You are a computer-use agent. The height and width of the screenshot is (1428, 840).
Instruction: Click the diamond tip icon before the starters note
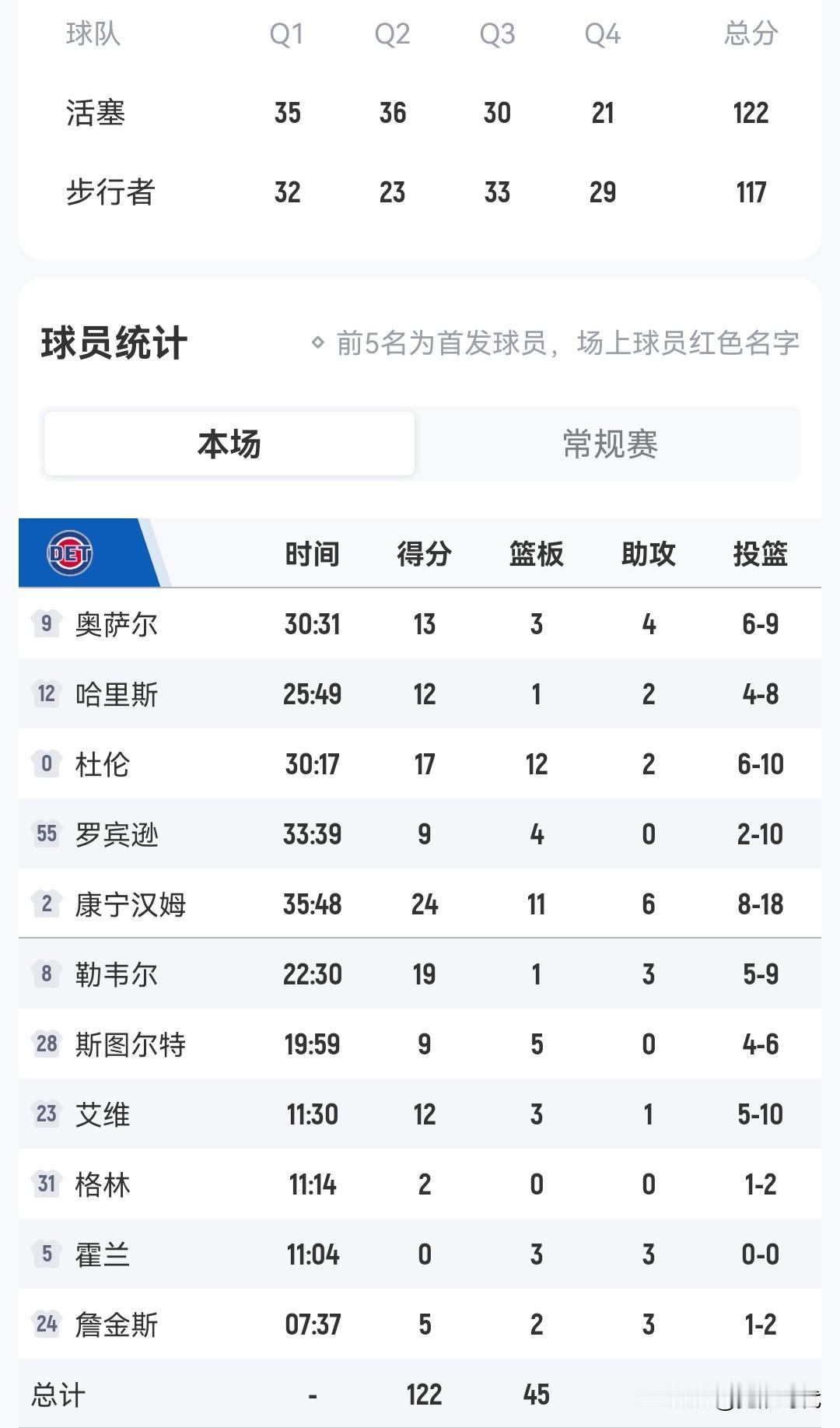[317, 342]
